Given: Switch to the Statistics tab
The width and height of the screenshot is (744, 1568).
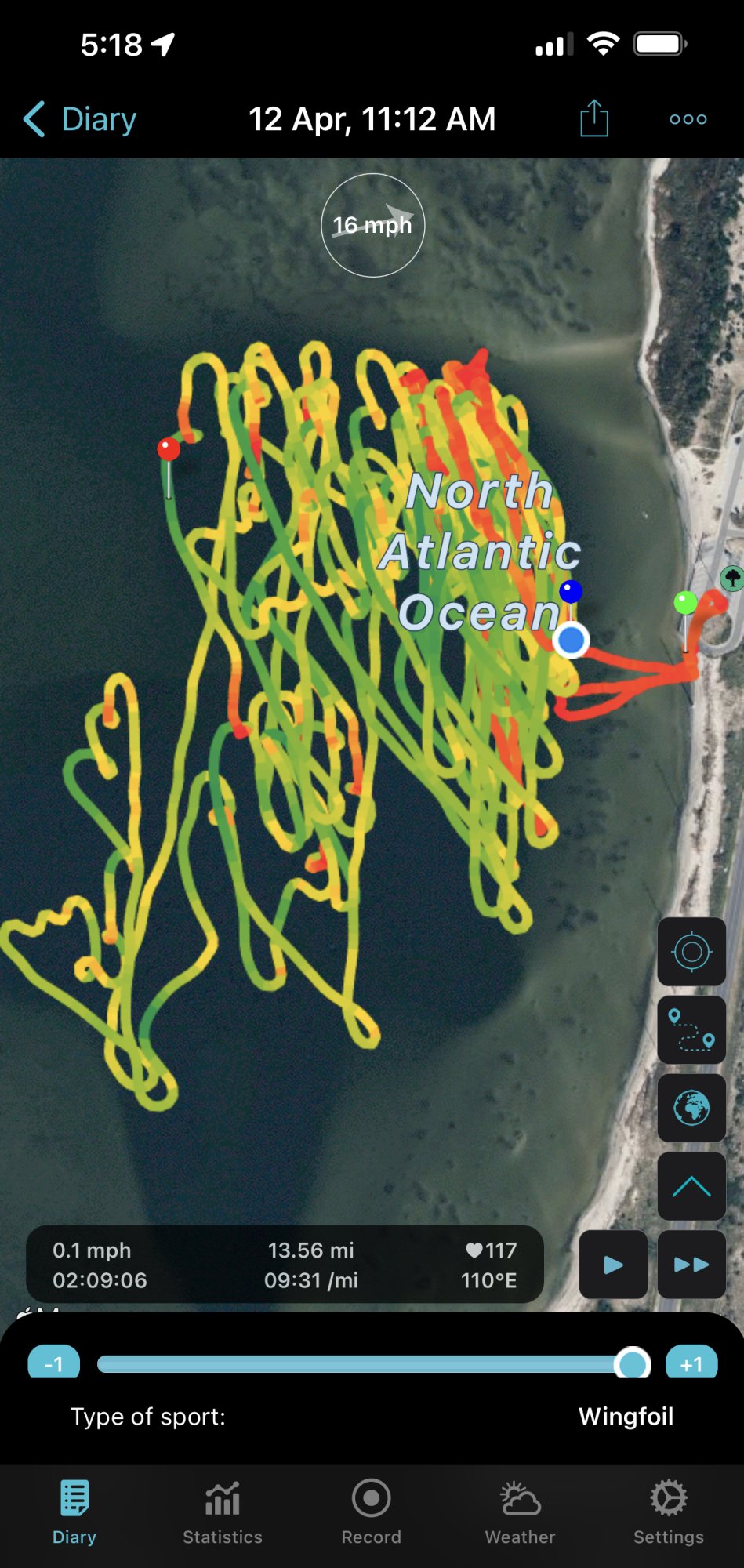Looking at the screenshot, I should pos(223,1513).
